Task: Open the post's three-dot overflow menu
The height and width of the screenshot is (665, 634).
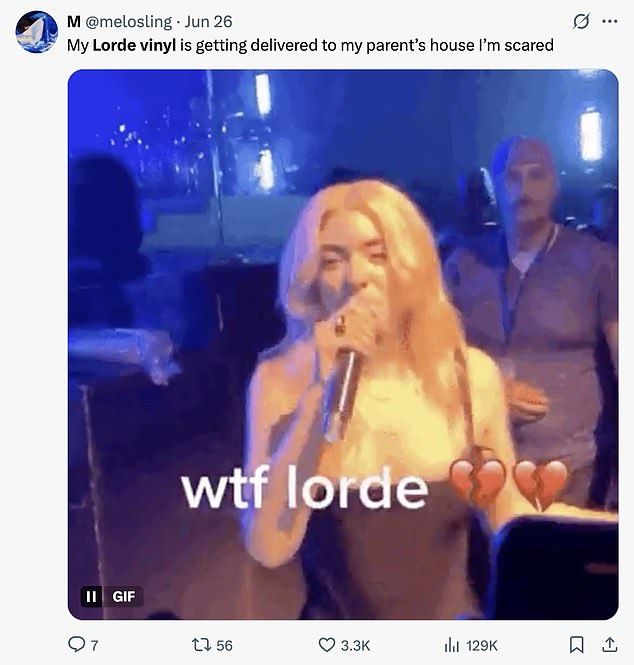Action: (610, 21)
